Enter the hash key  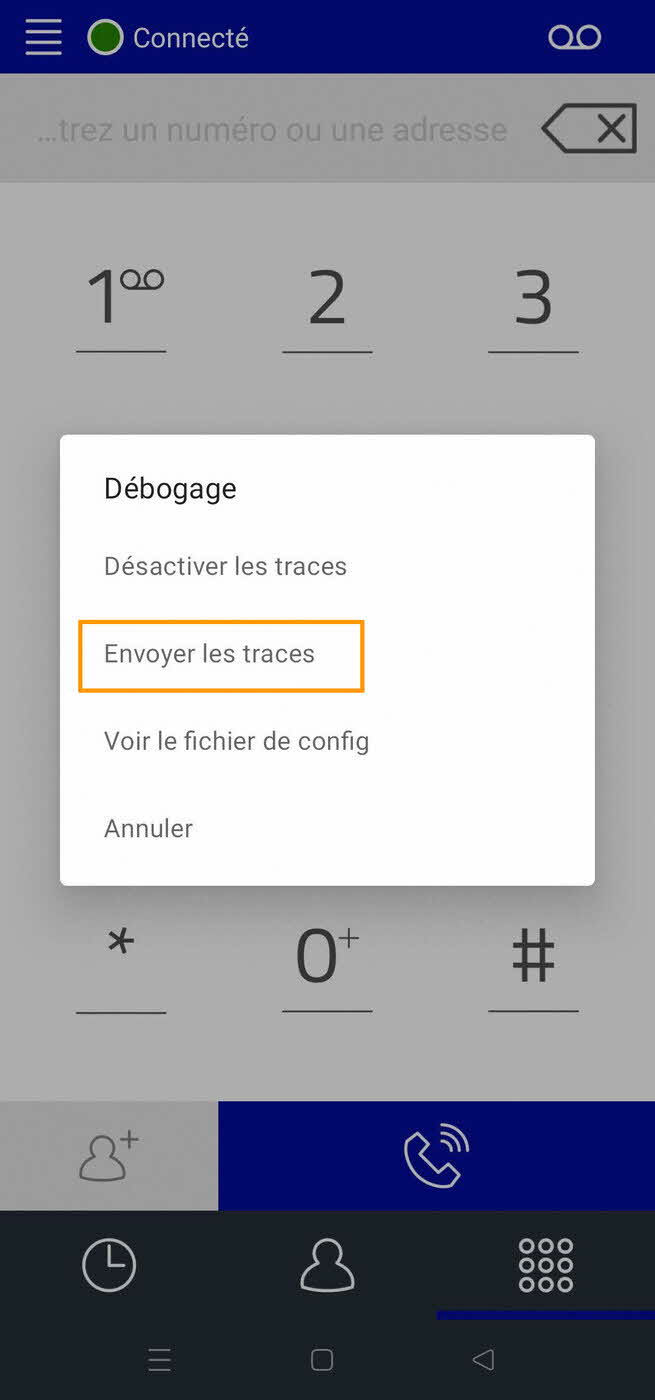pyautogui.click(x=533, y=958)
